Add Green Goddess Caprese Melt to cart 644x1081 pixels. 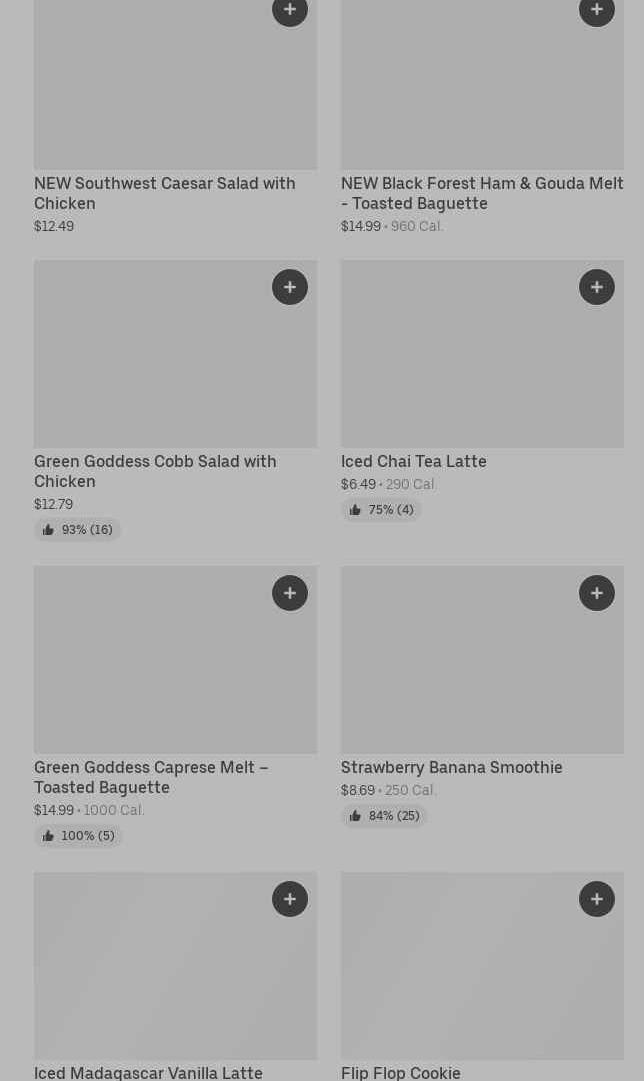(x=290, y=593)
